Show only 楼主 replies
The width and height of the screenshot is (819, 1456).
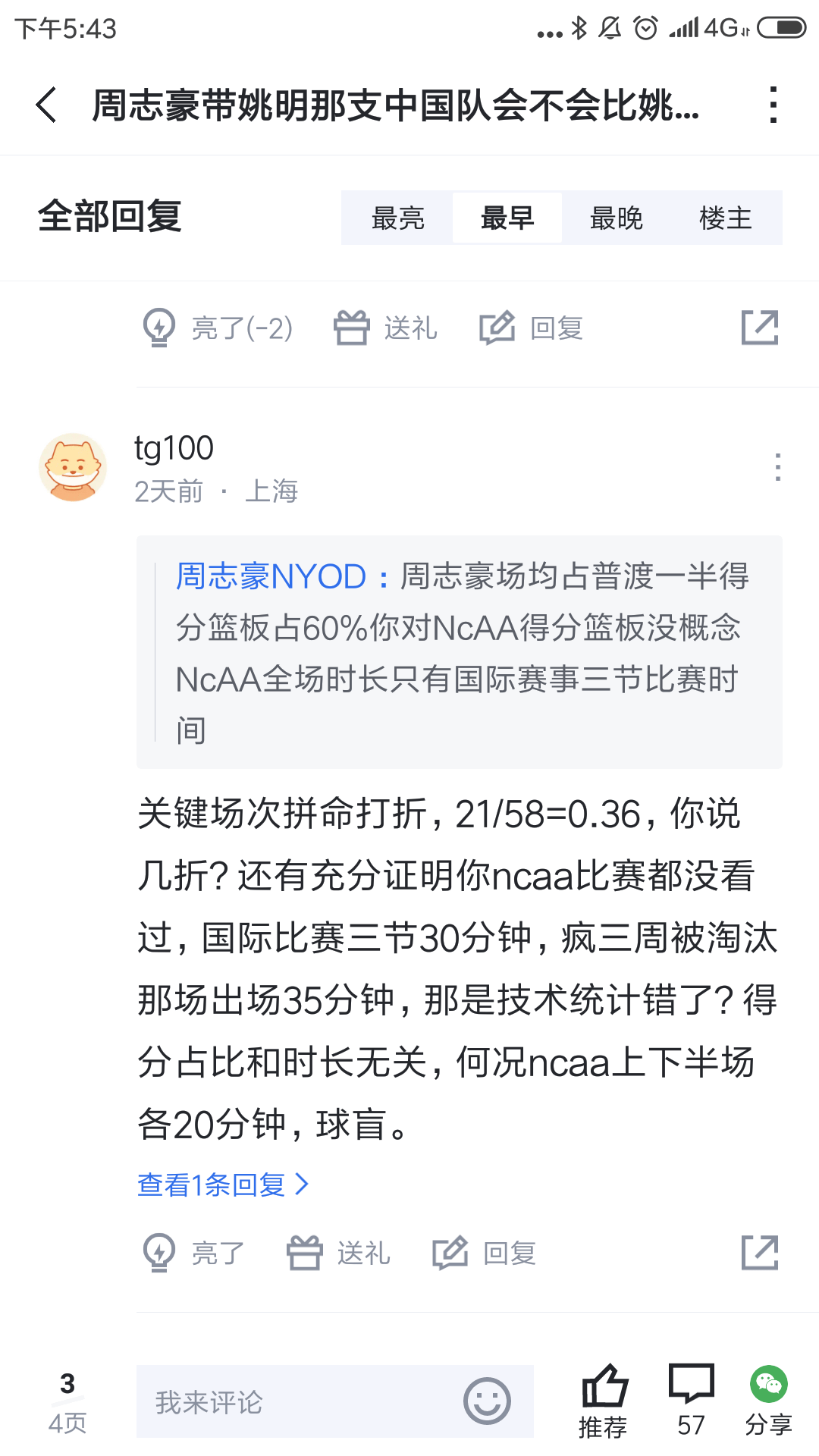725,218
